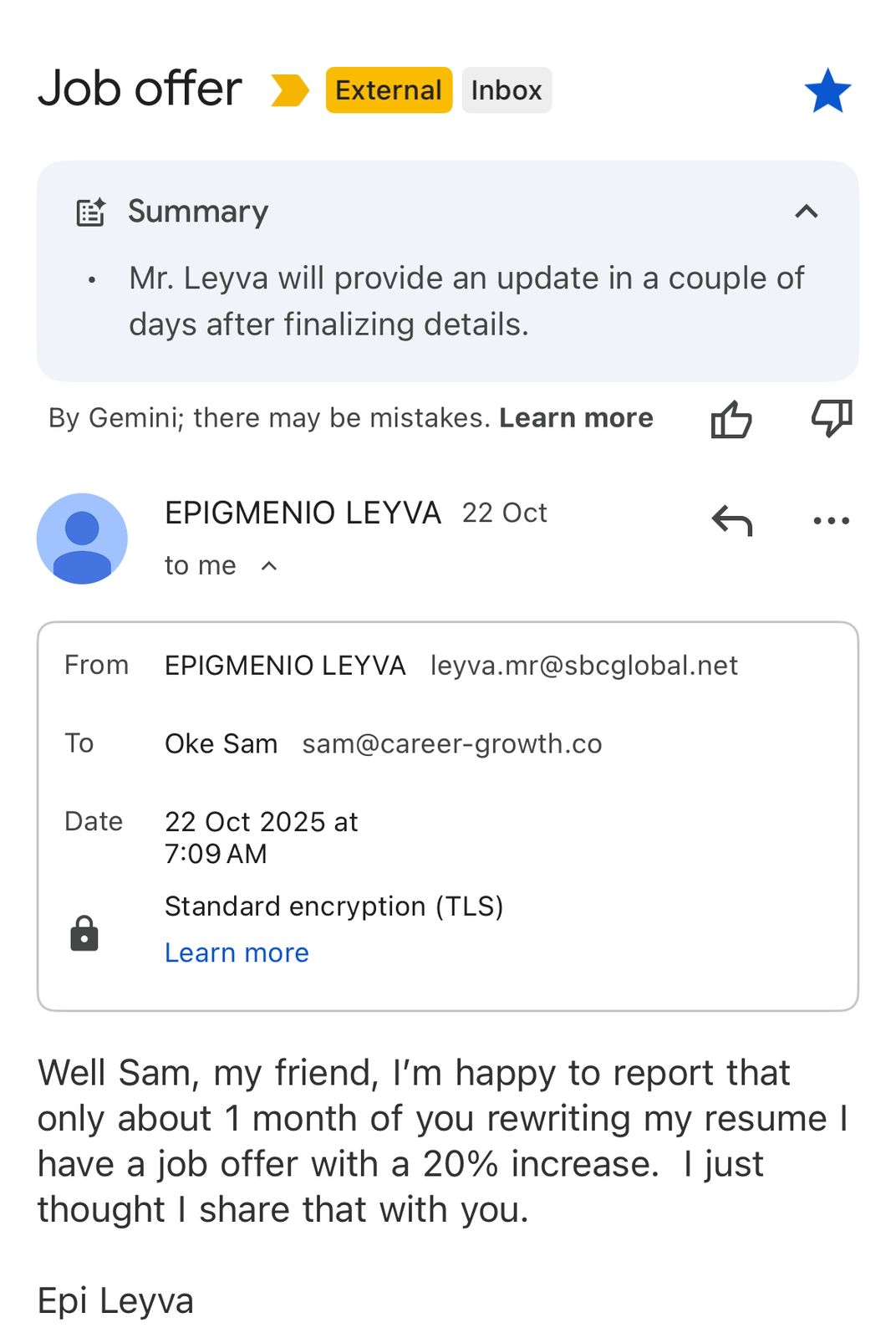This screenshot has height=1338, width=896.
Task: Unstar the Job offer email
Action: click(x=827, y=90)
